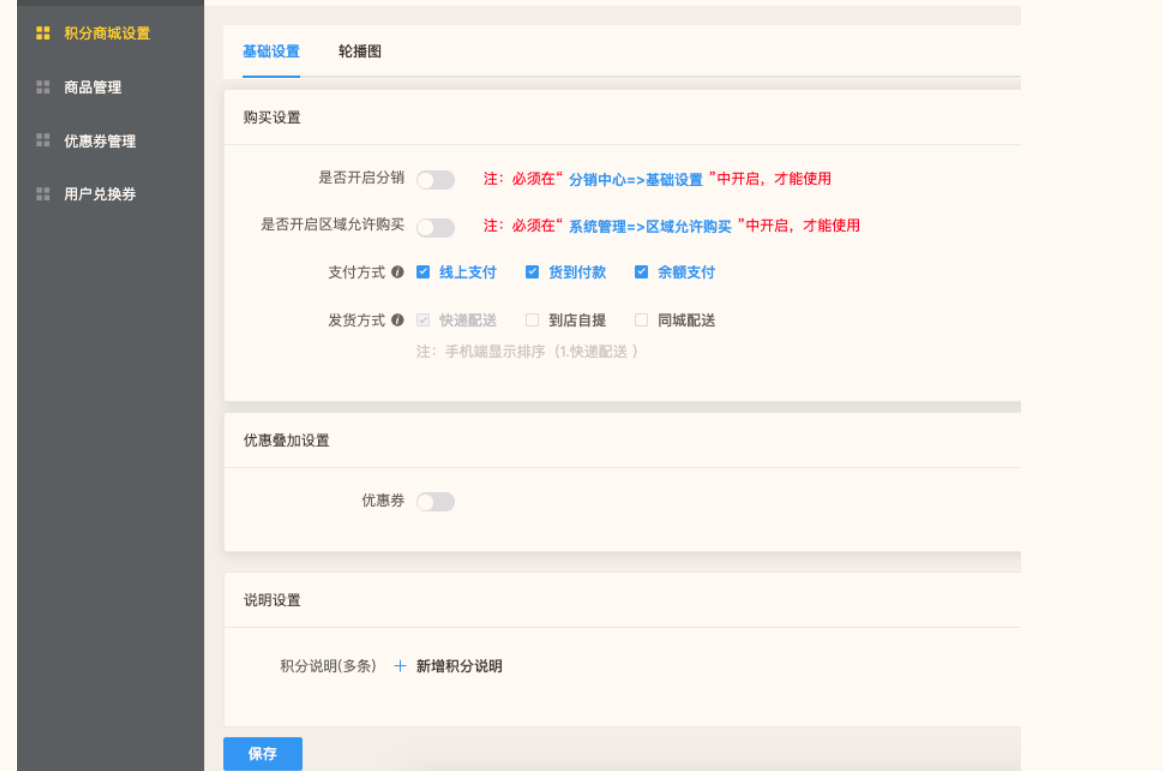
Task: Open the 分销中心=>基础设置 link
Action: pyautogui.click(x=636, y=180)
